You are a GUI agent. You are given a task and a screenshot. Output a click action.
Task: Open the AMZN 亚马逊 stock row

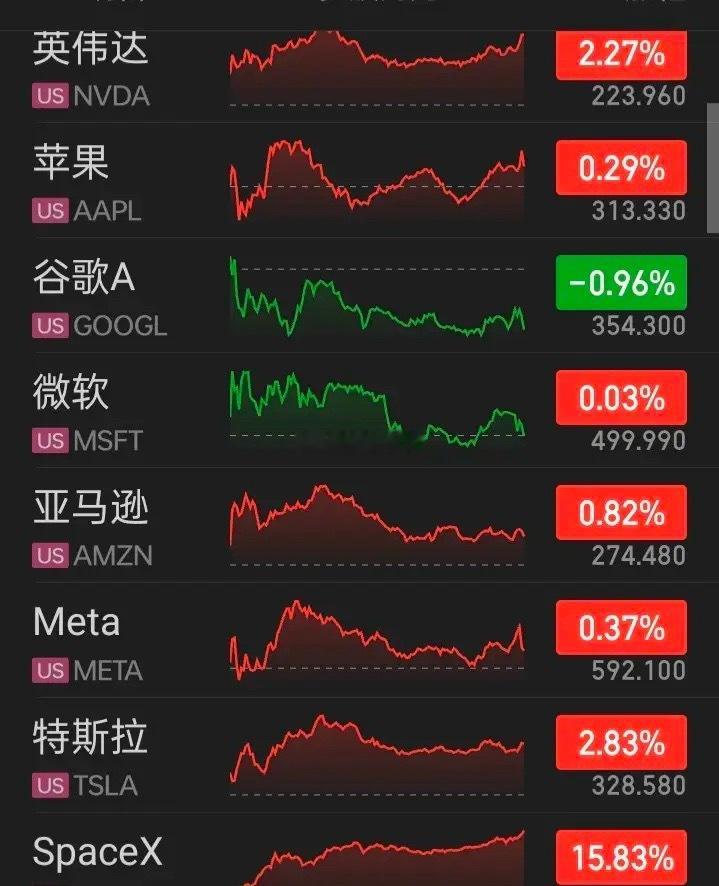click(x=360, y=525)
